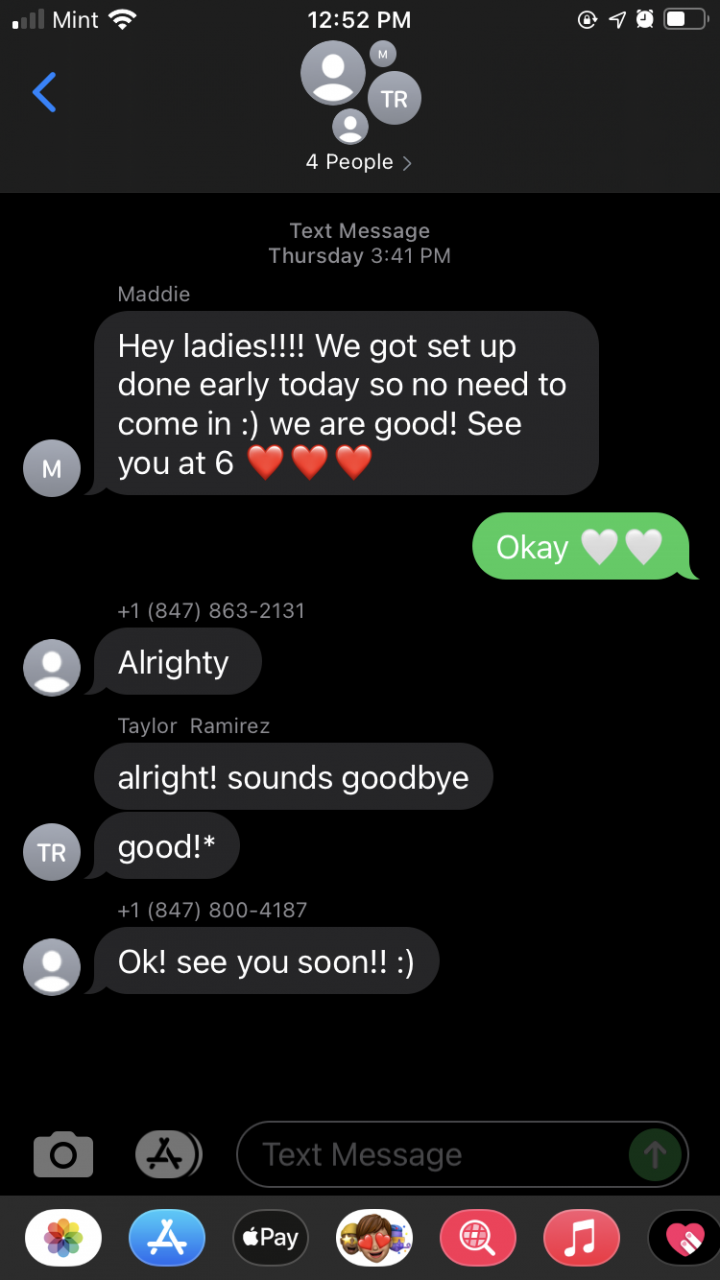Open the 4 People group details
Screen dimensions: 720x1280
click(x=359, y=162)
